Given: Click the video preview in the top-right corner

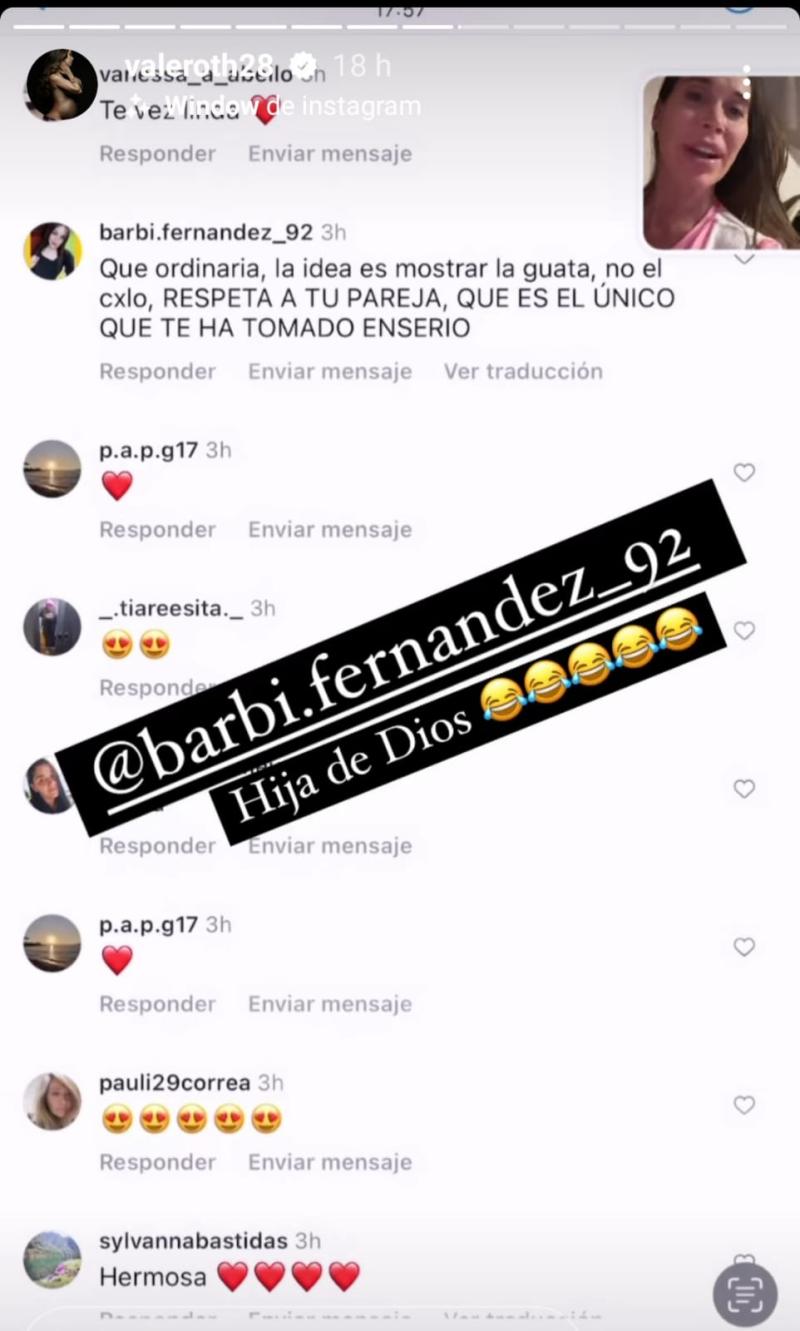Looking at the screenshot, I should point(718,160).
